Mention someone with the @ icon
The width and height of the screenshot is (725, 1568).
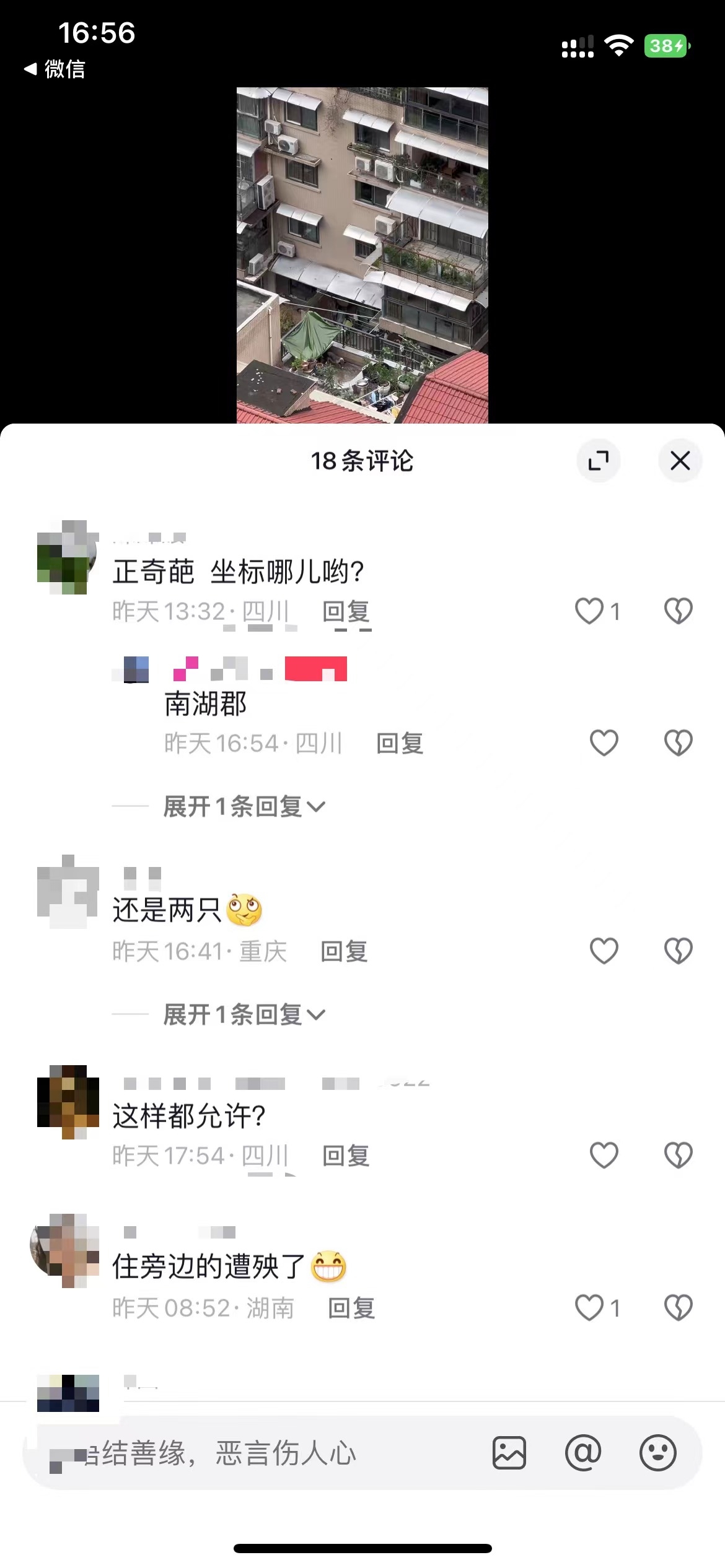click(x=583, y=1453)
